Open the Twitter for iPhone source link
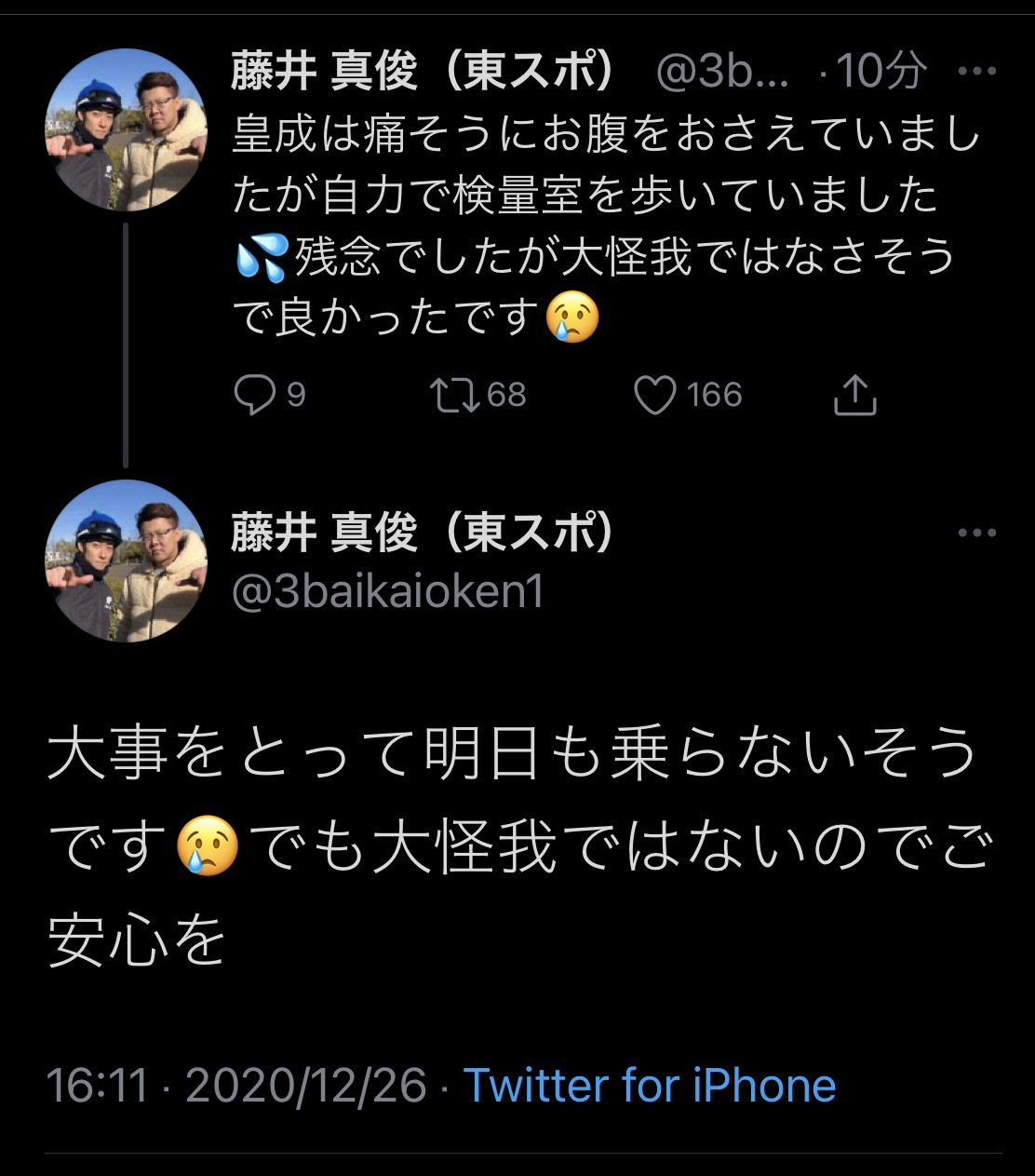 pos(649,1086)
